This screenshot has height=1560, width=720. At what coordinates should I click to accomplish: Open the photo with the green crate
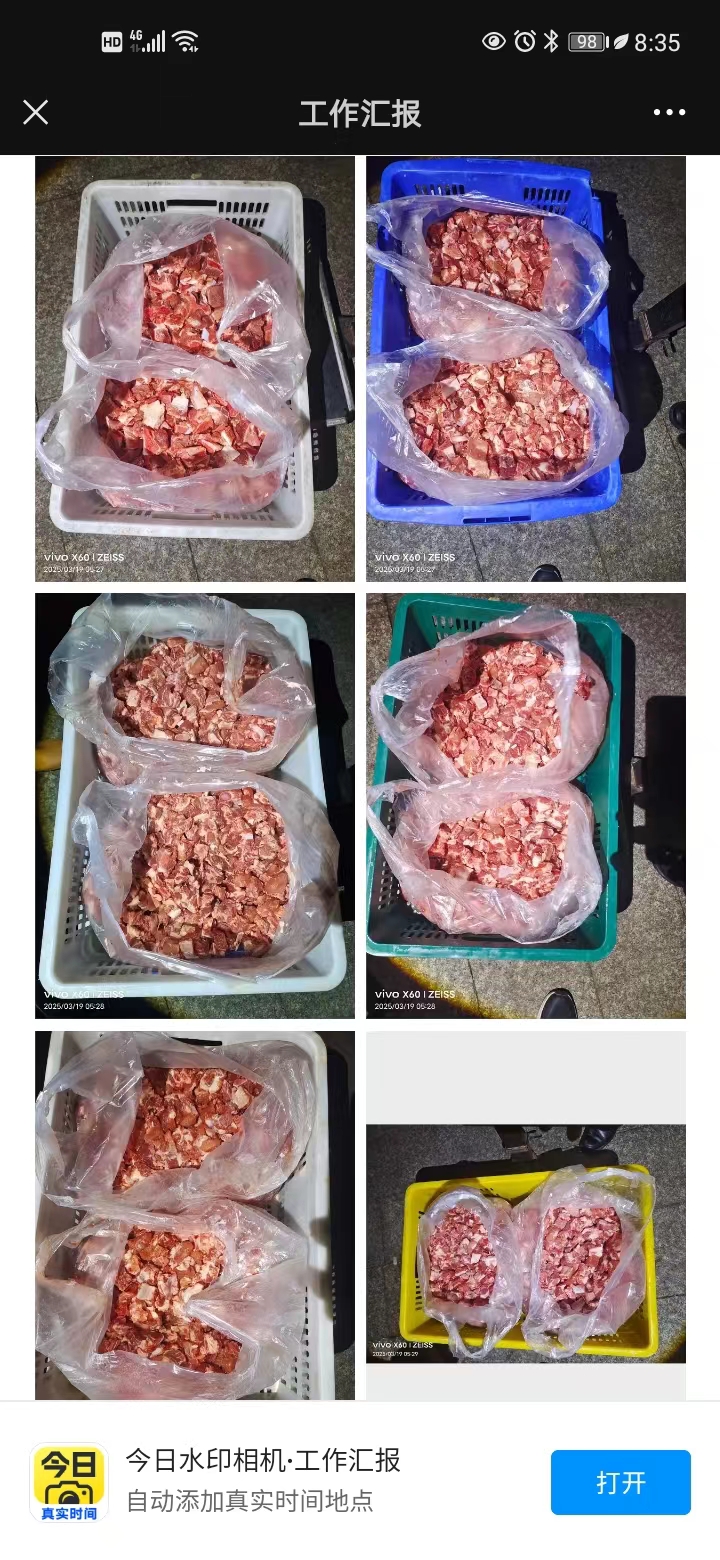(x=525, y=805)
